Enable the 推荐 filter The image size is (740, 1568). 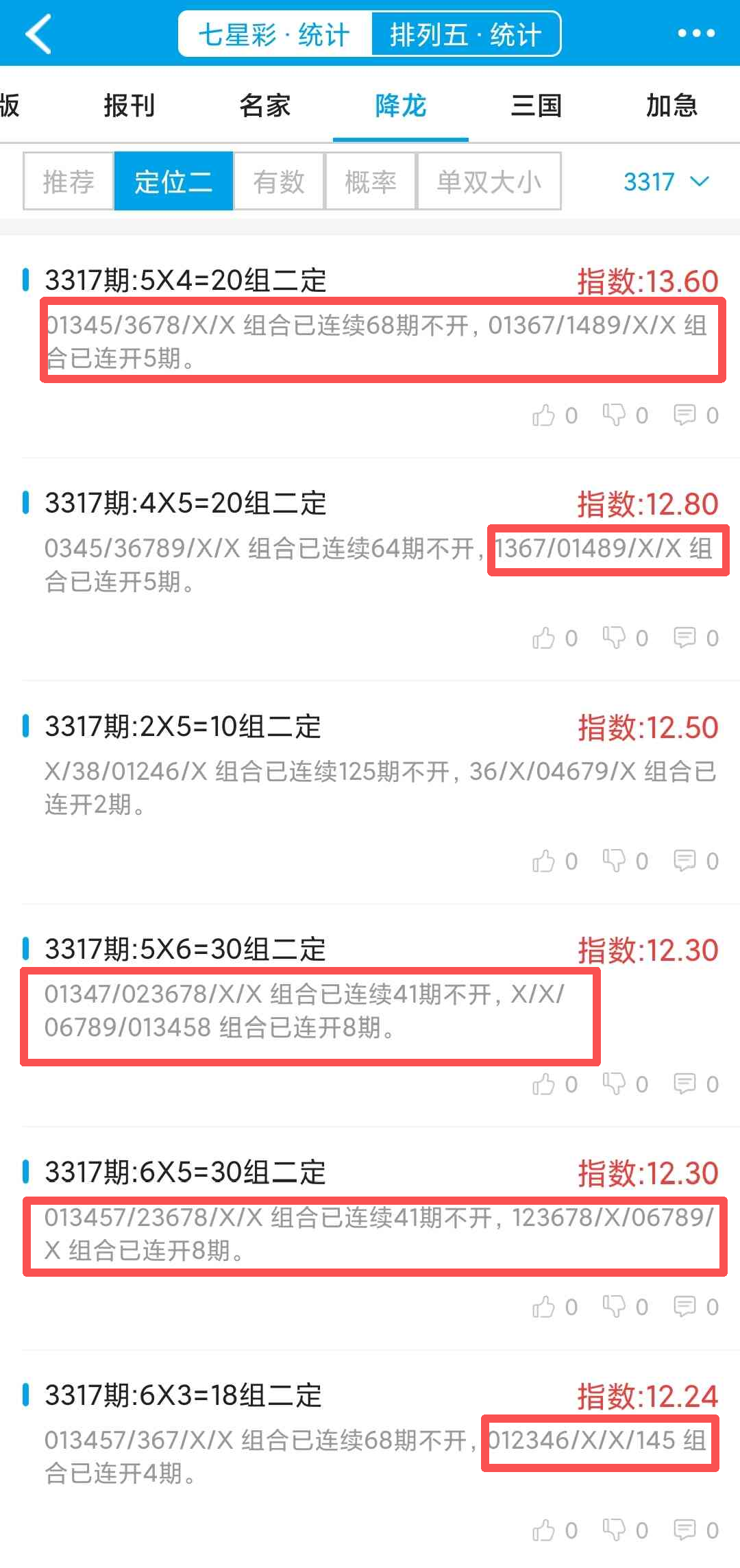click(68, 181)
